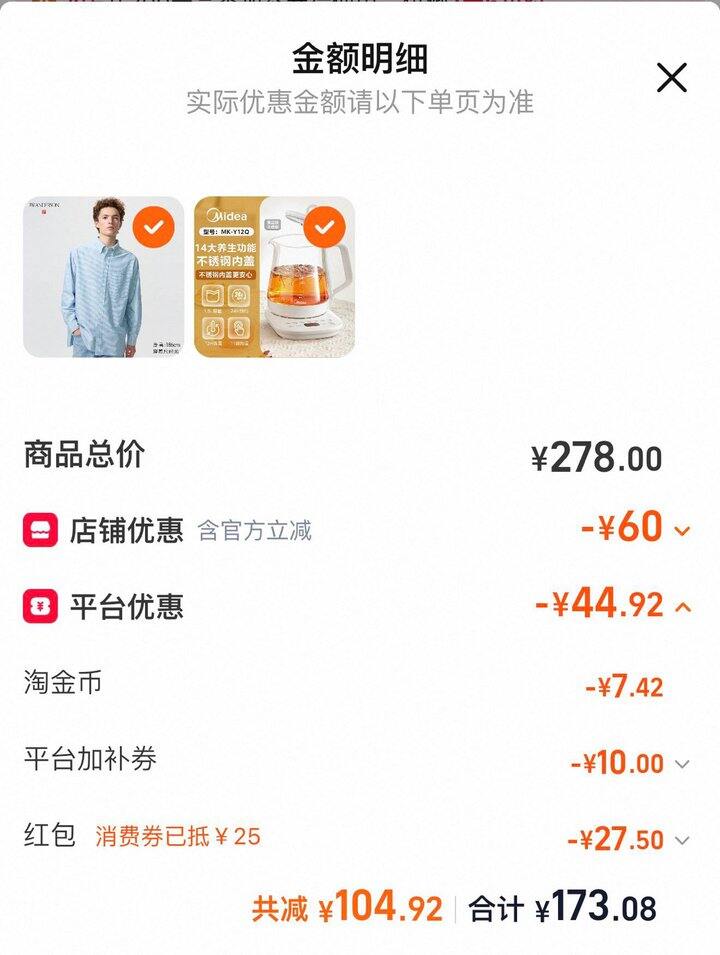Uncheck the Midea kettle item
The image size is (720, 955).
[323, 227]
